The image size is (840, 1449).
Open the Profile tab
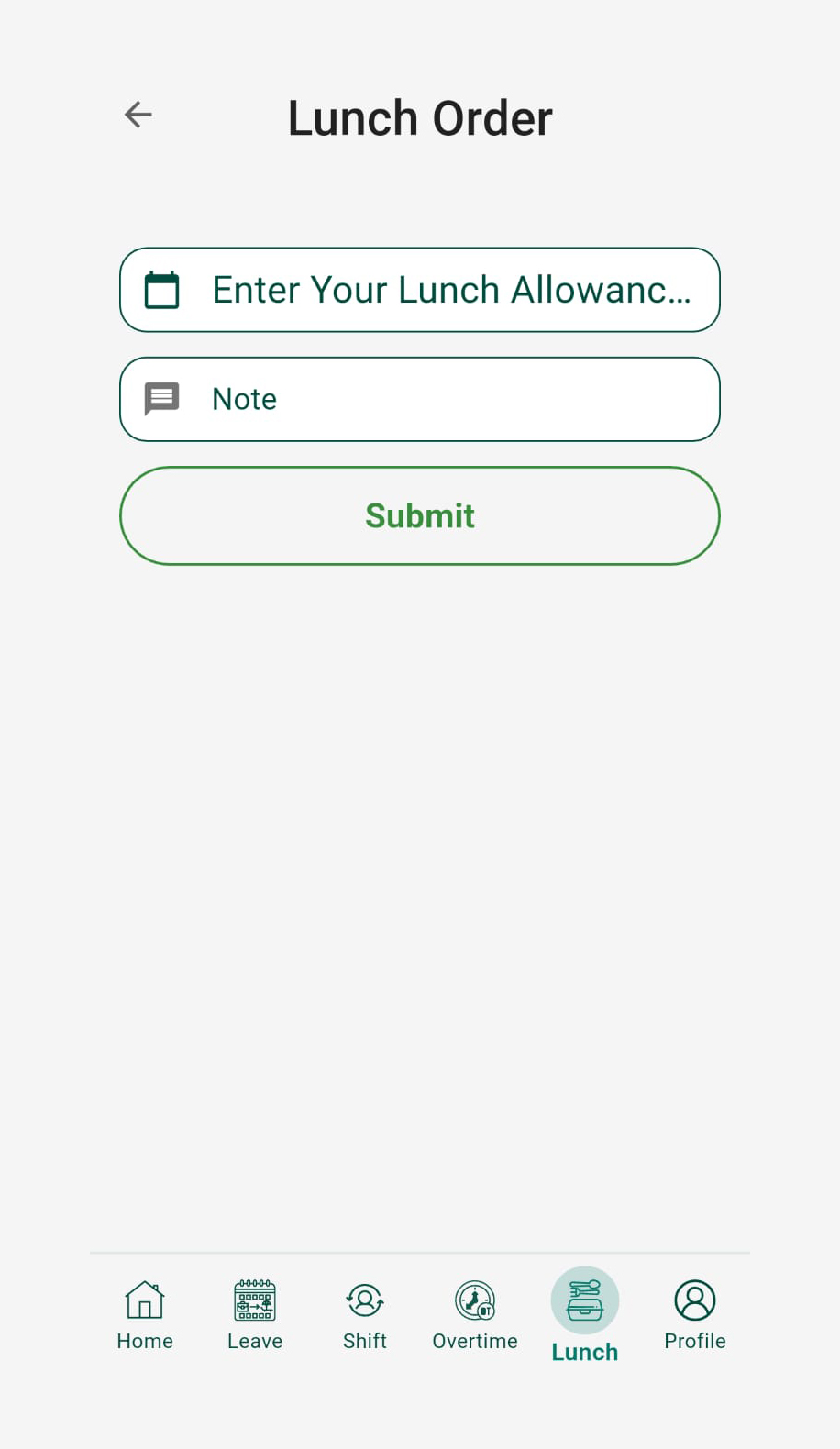[x=695, y=1315]
